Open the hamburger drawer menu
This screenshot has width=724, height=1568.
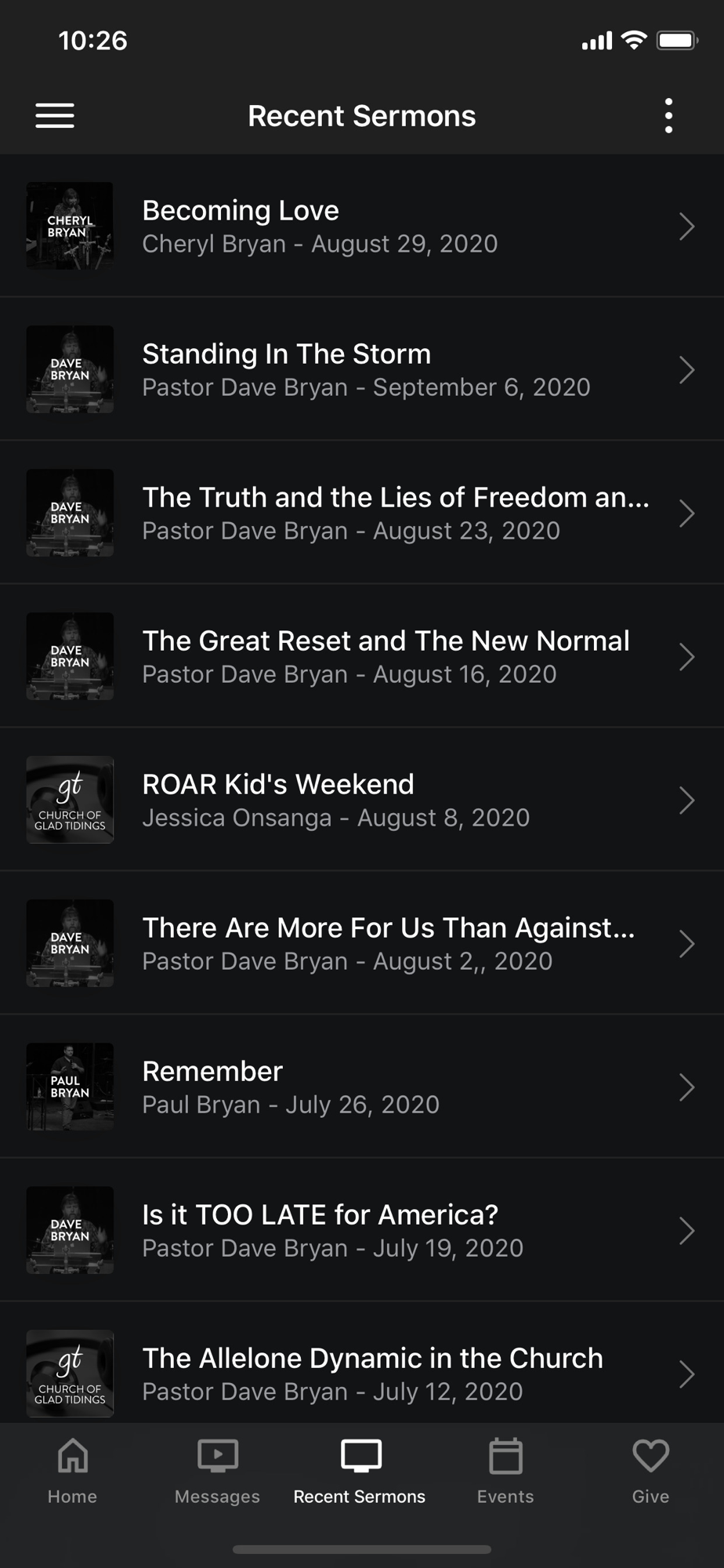[55, 116]
